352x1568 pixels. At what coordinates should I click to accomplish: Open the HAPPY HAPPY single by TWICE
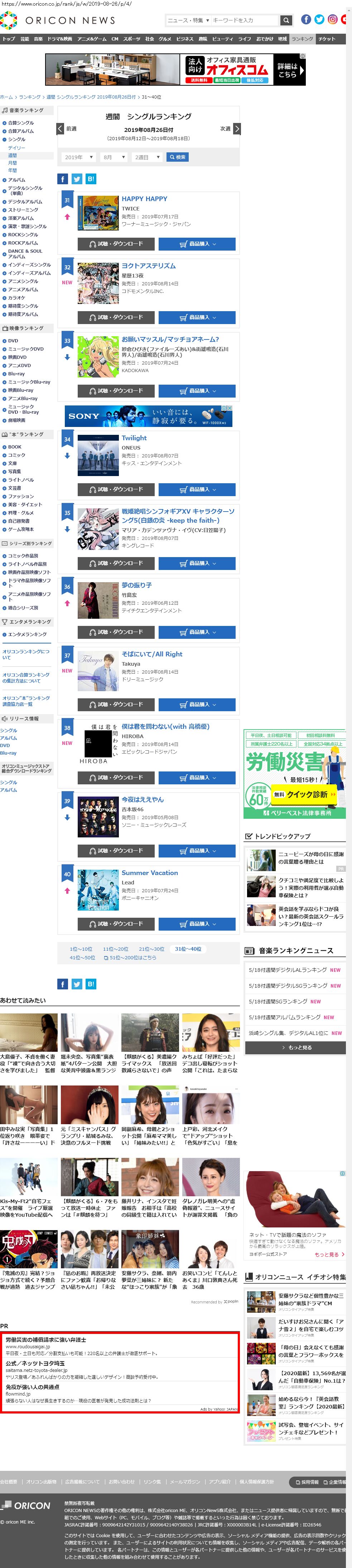(144, 199)
